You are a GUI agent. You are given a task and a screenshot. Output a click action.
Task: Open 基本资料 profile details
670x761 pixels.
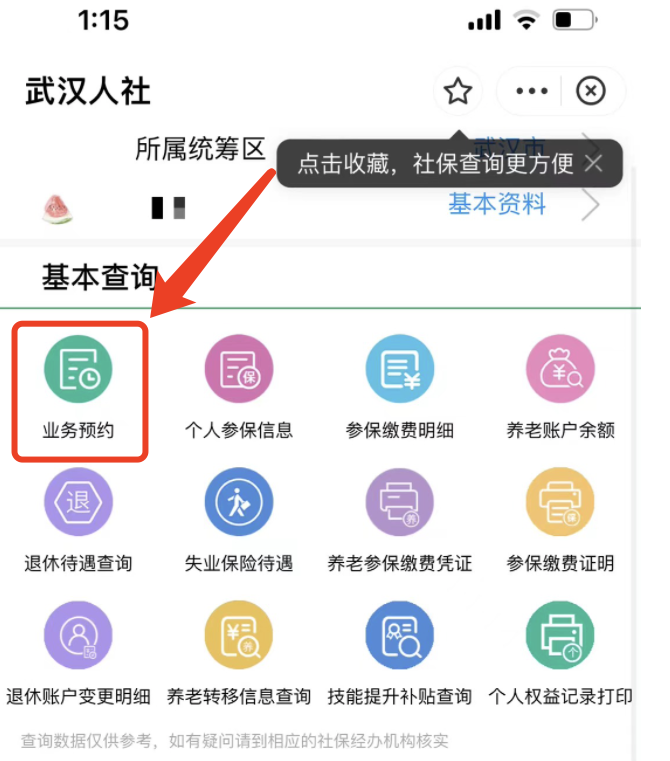pyautogui.click(x=497, y=205)
